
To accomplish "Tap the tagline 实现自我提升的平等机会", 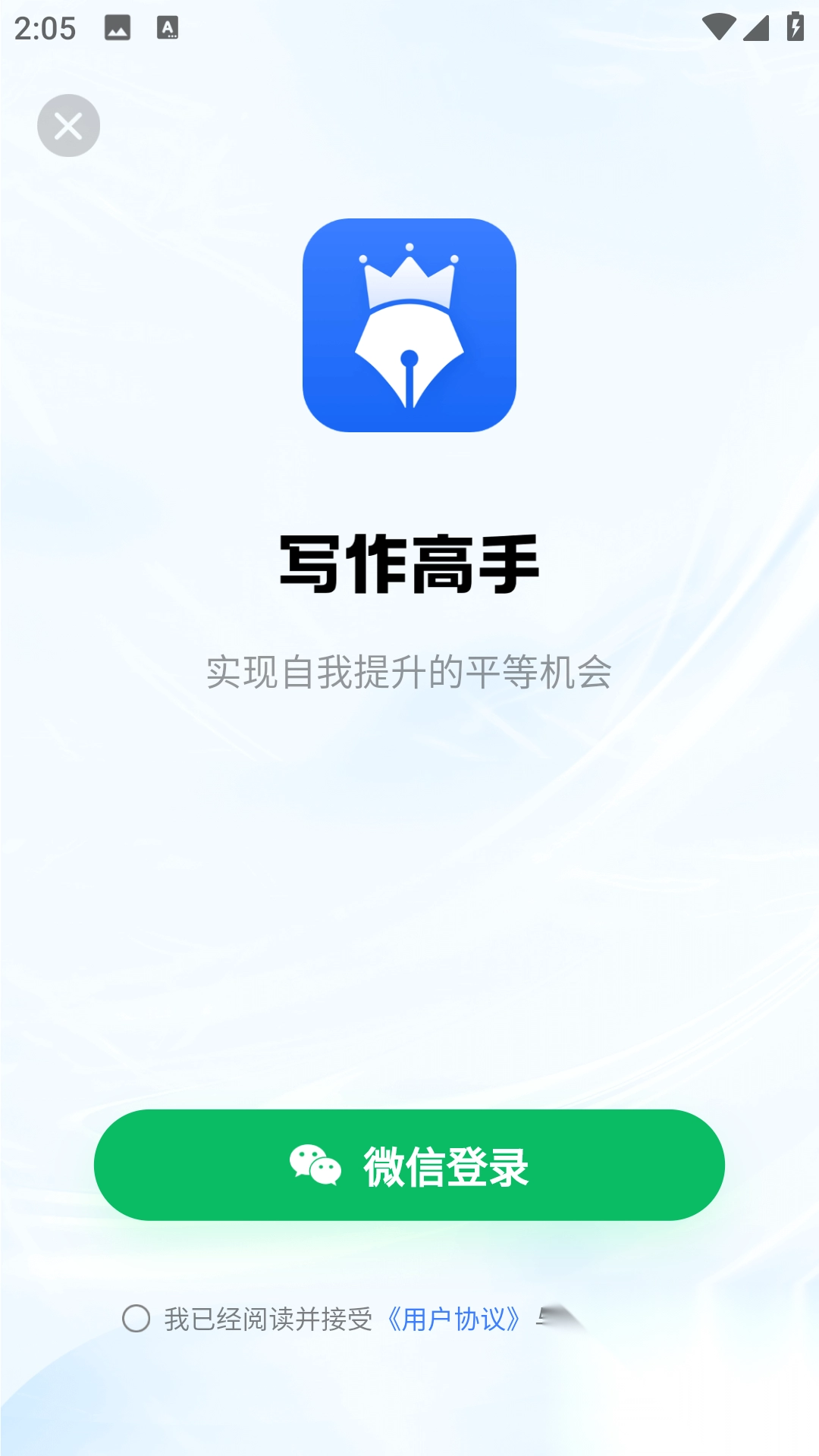I will 409,673.
